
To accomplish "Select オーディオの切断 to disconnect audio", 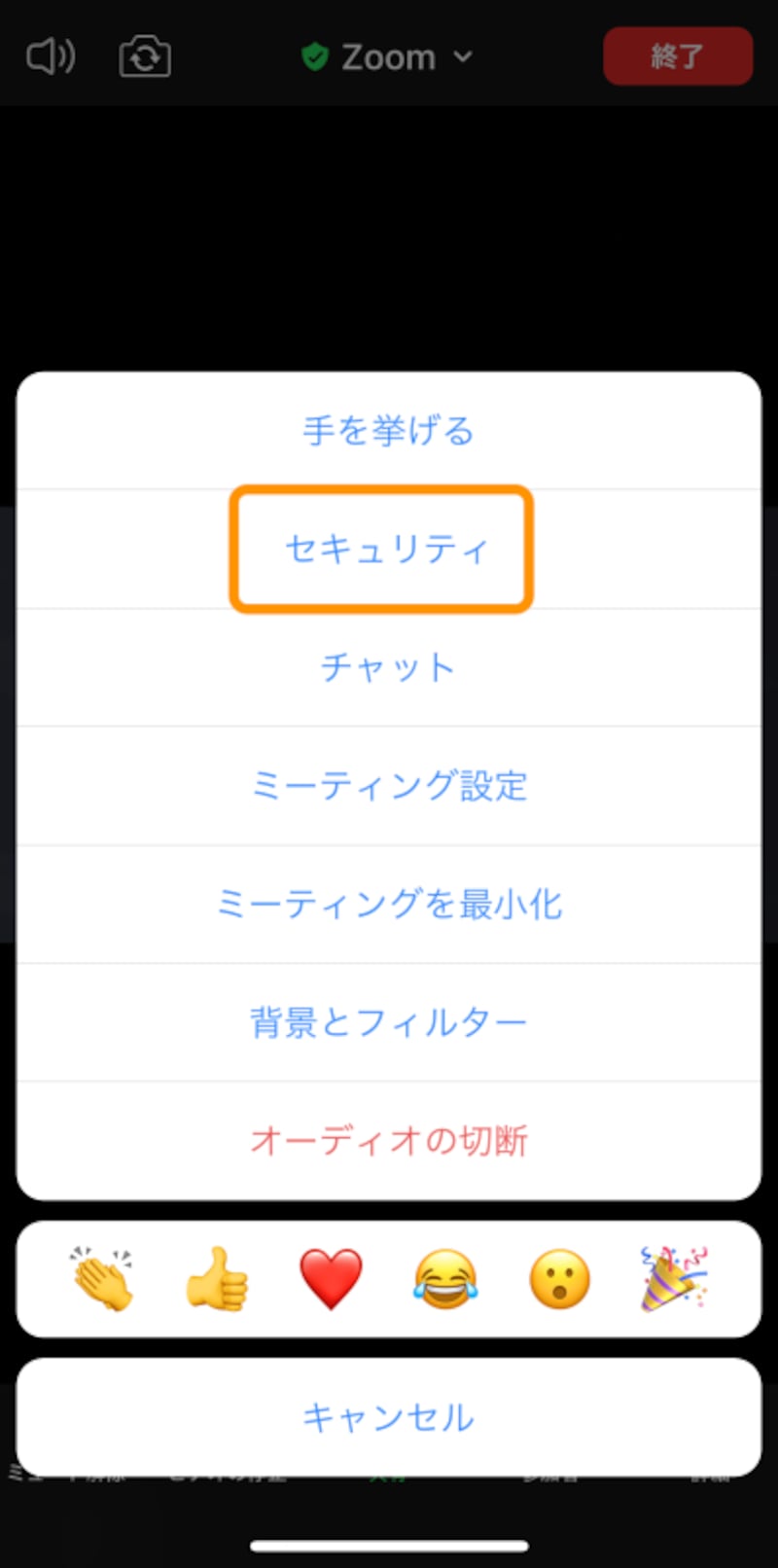I will tap(389, 1140).
